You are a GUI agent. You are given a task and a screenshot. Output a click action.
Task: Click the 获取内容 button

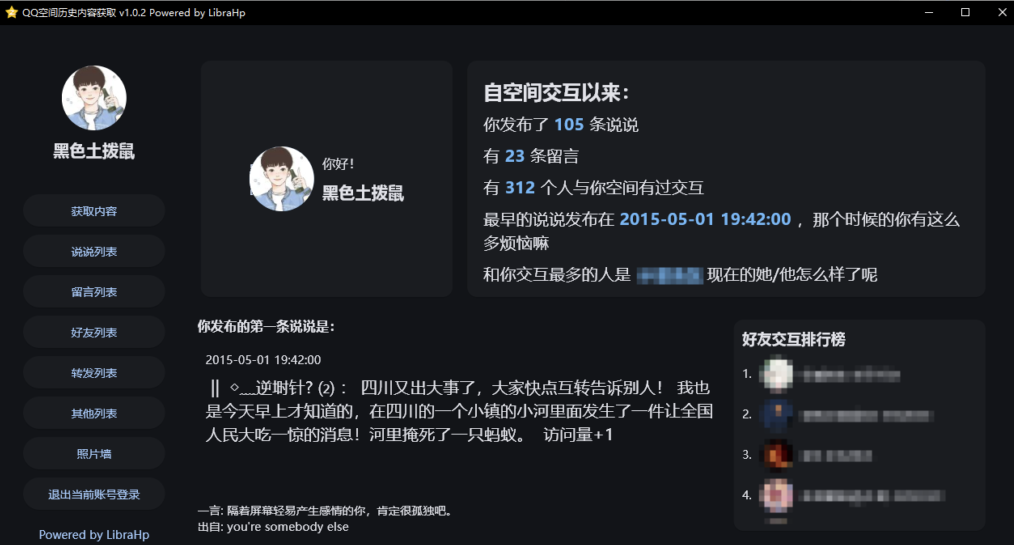(94, 211)
